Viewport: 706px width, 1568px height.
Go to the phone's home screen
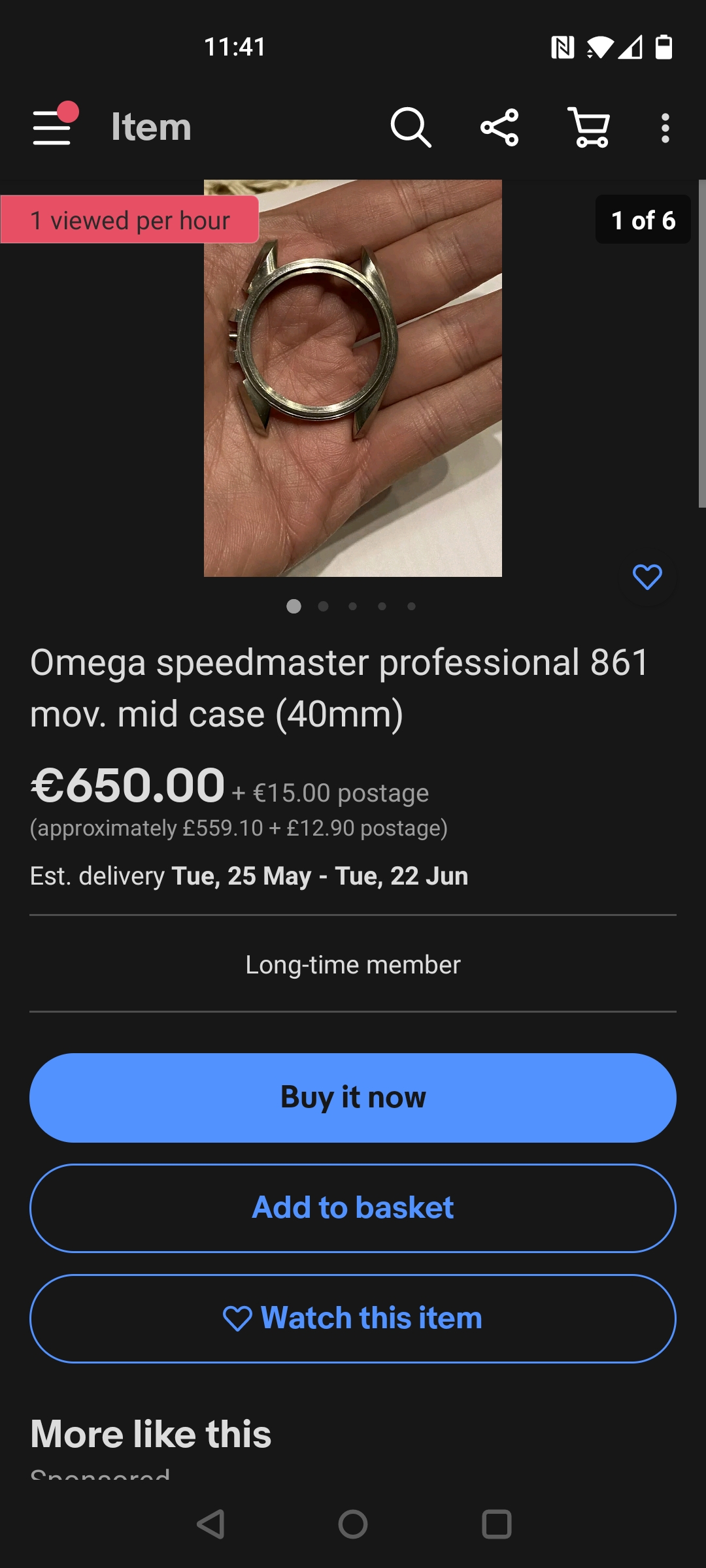(x=353, y=1524)
